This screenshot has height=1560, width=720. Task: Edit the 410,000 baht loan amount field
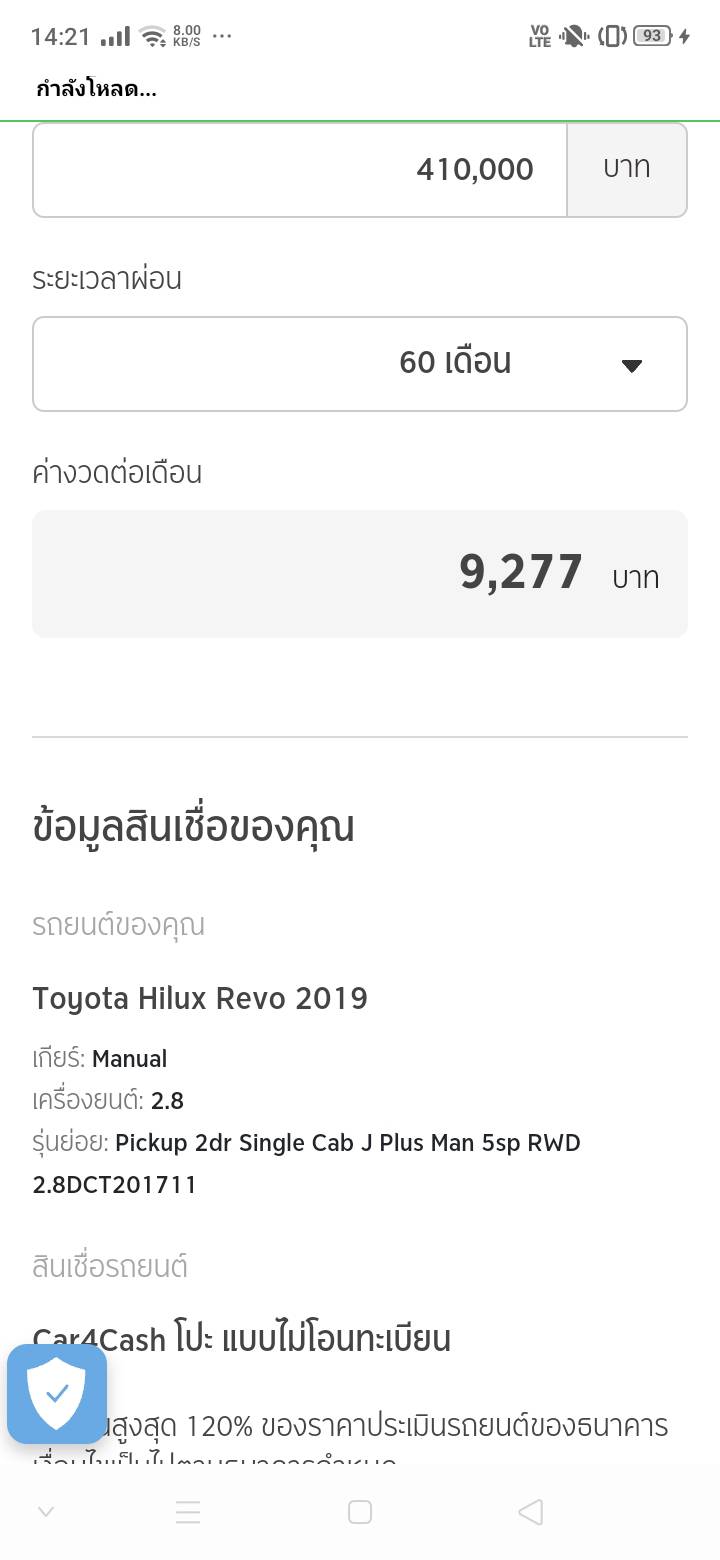300,170
